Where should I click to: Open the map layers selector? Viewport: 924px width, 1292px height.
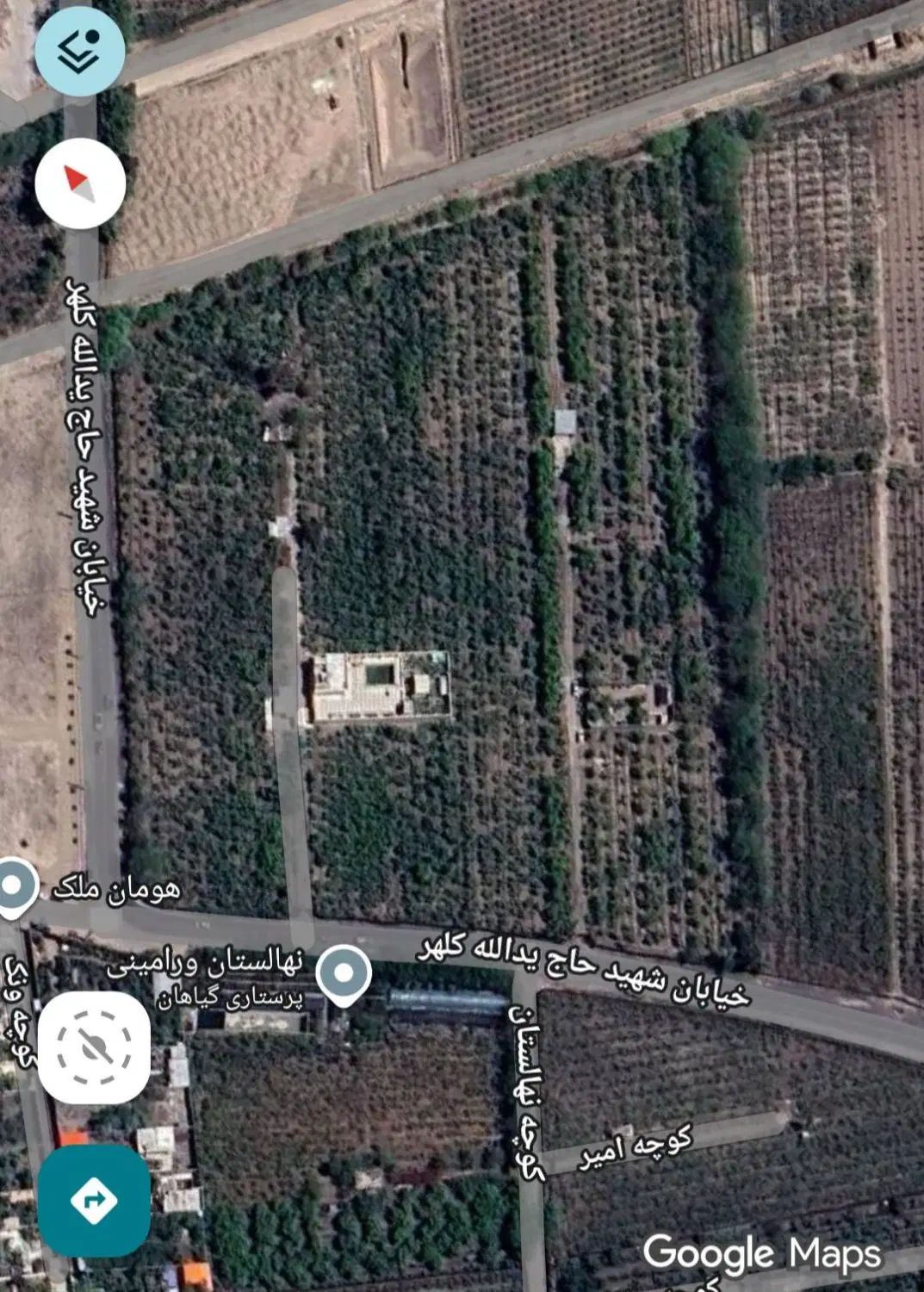(x=79, y=51)
